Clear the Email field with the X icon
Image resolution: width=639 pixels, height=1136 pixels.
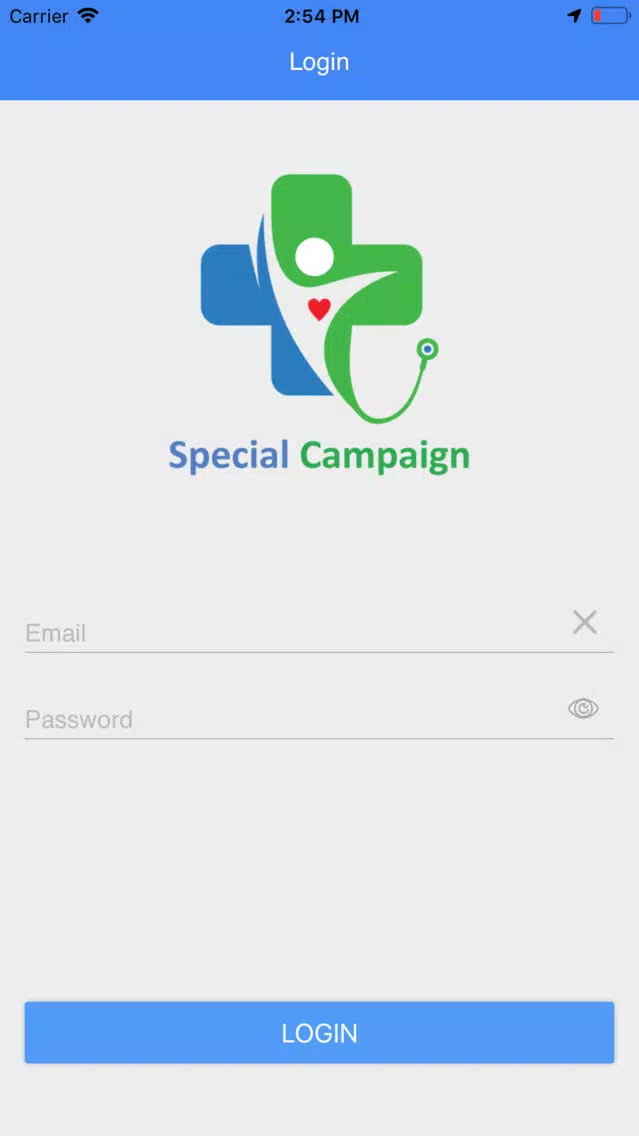coord(584,623)
